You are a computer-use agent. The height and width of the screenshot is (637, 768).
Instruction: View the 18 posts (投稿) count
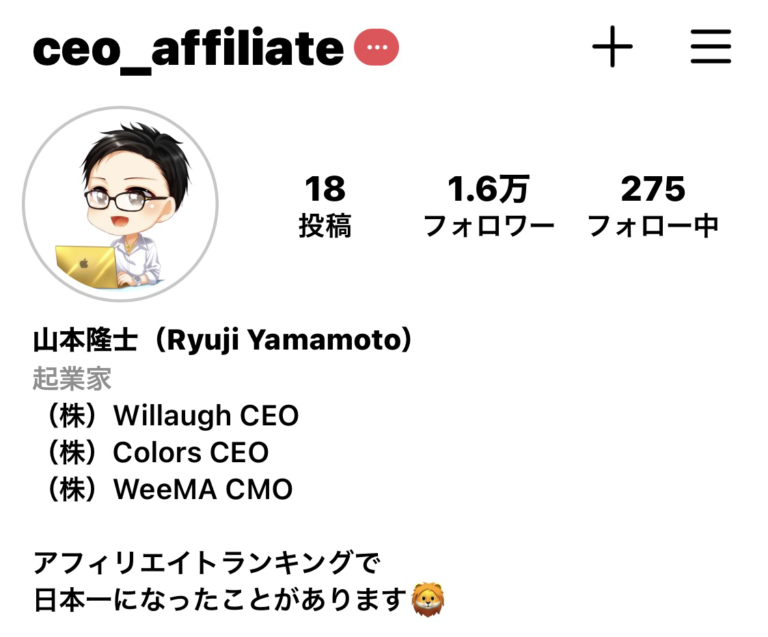[x=325, y=206]
